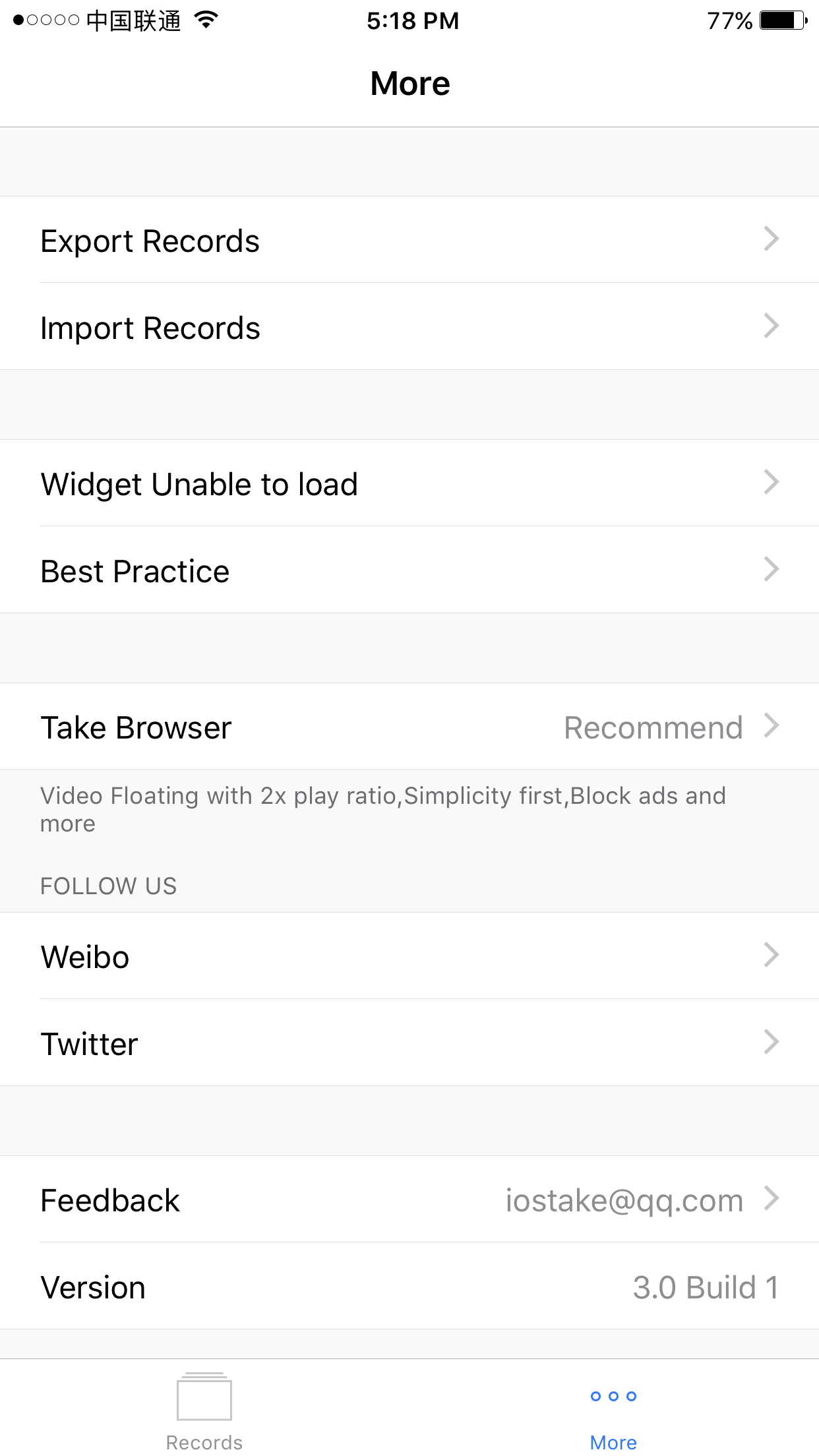
Task: Tap the Recommend label beside Take Browser
Action: (654, 726)
